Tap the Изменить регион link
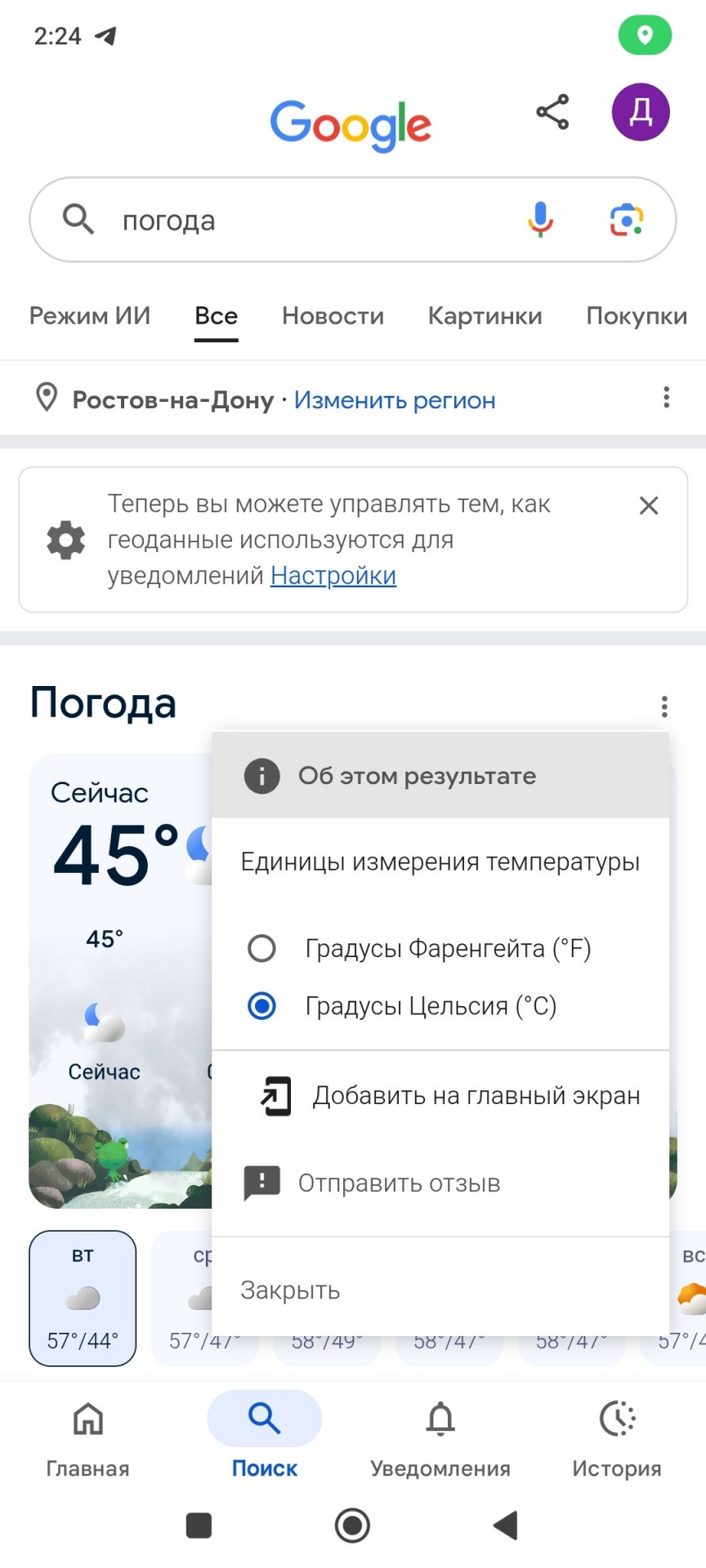 click(395, 400)
